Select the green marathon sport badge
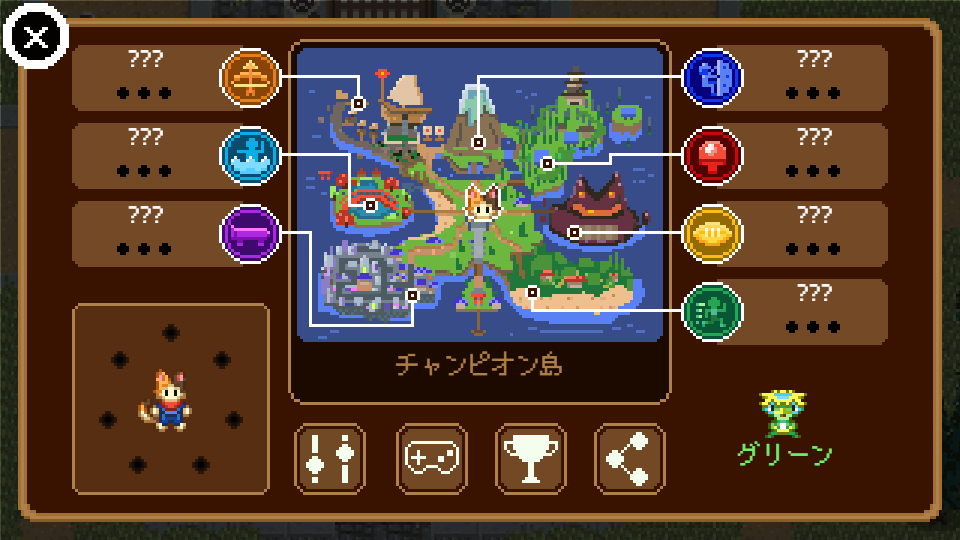The image size is (960, 540). pos(713,311)
